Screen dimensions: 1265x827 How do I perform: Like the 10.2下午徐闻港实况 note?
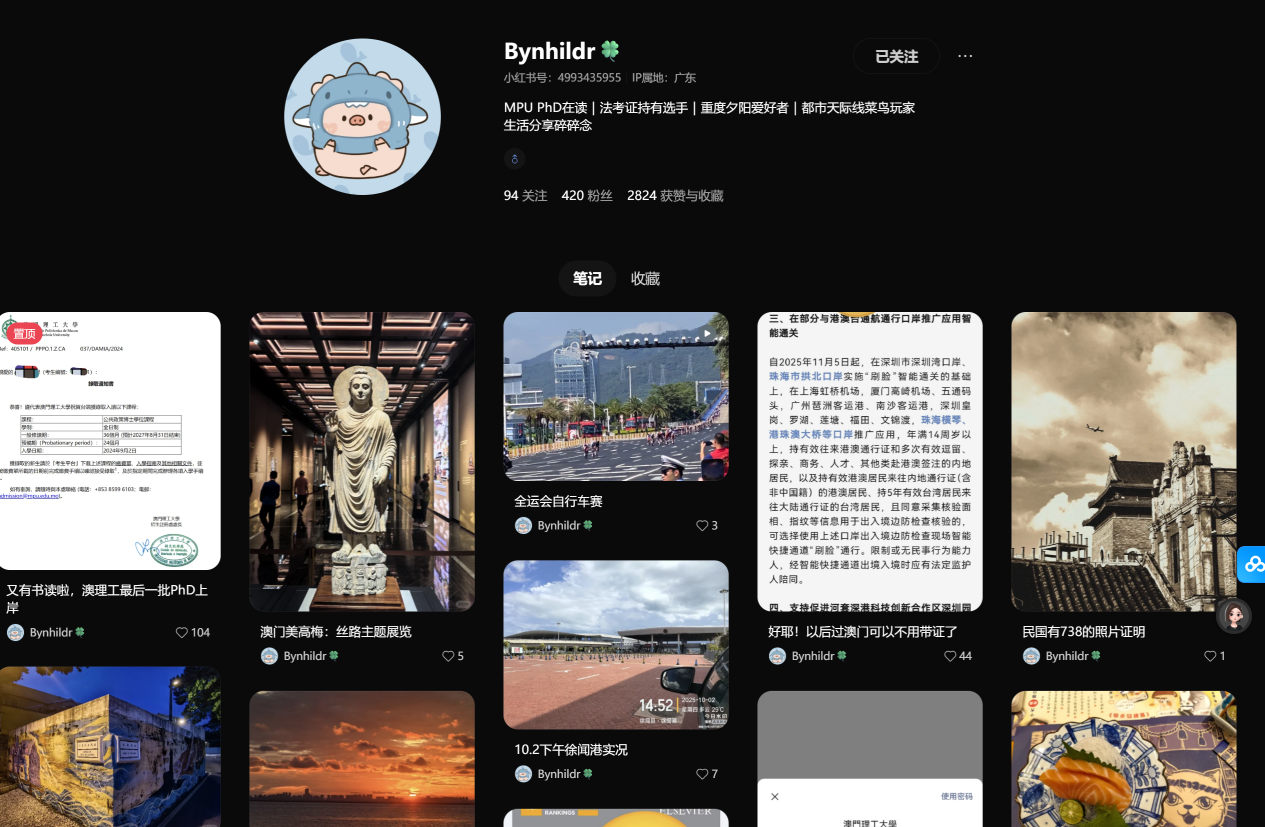pos(702,774)
